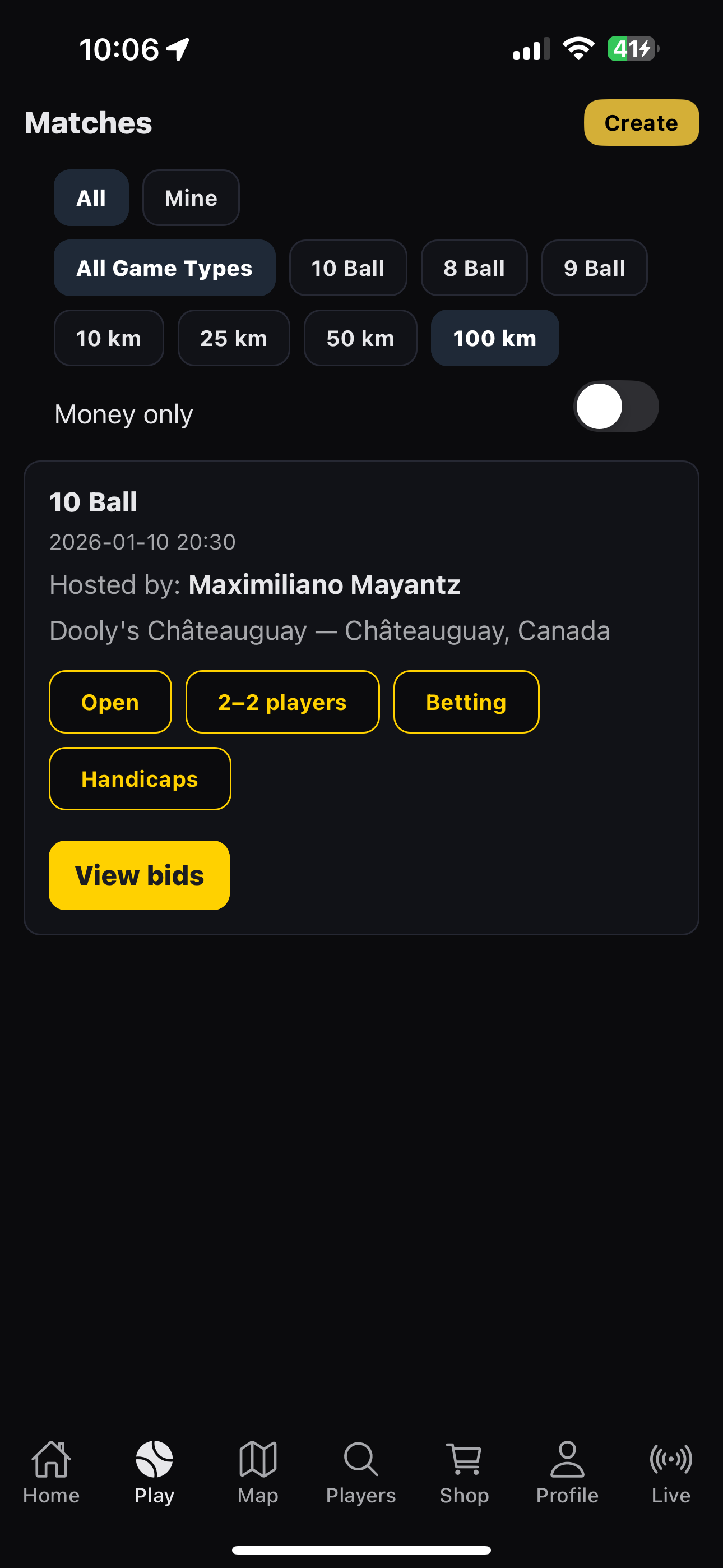Screen dimensions: 723x1568
Task: Filter matches to 8 Ball games
Action: 474,268
